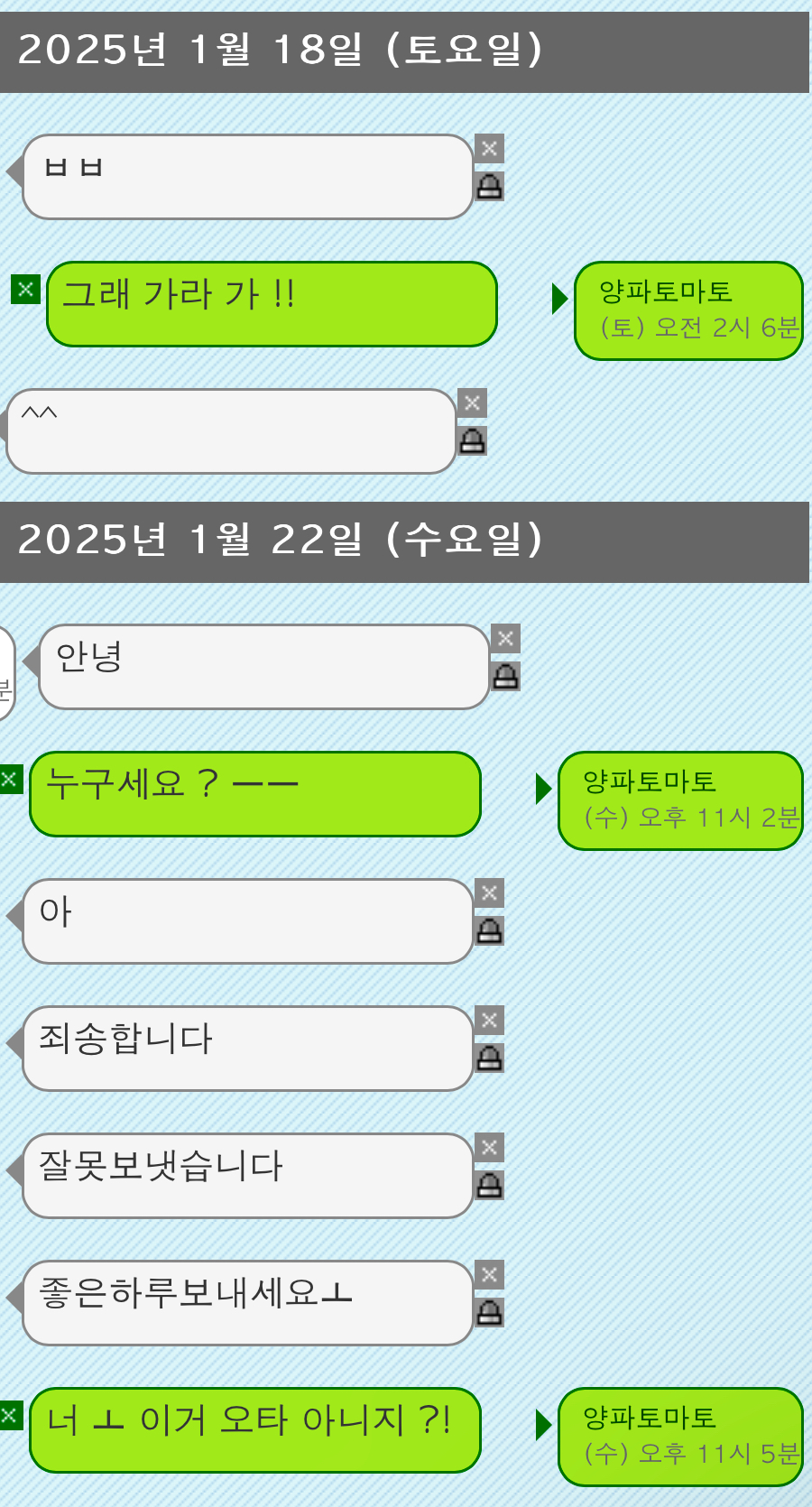Remove the "^^" message
This screenshot has height=1507, width=812.
[x=473, y=403]
